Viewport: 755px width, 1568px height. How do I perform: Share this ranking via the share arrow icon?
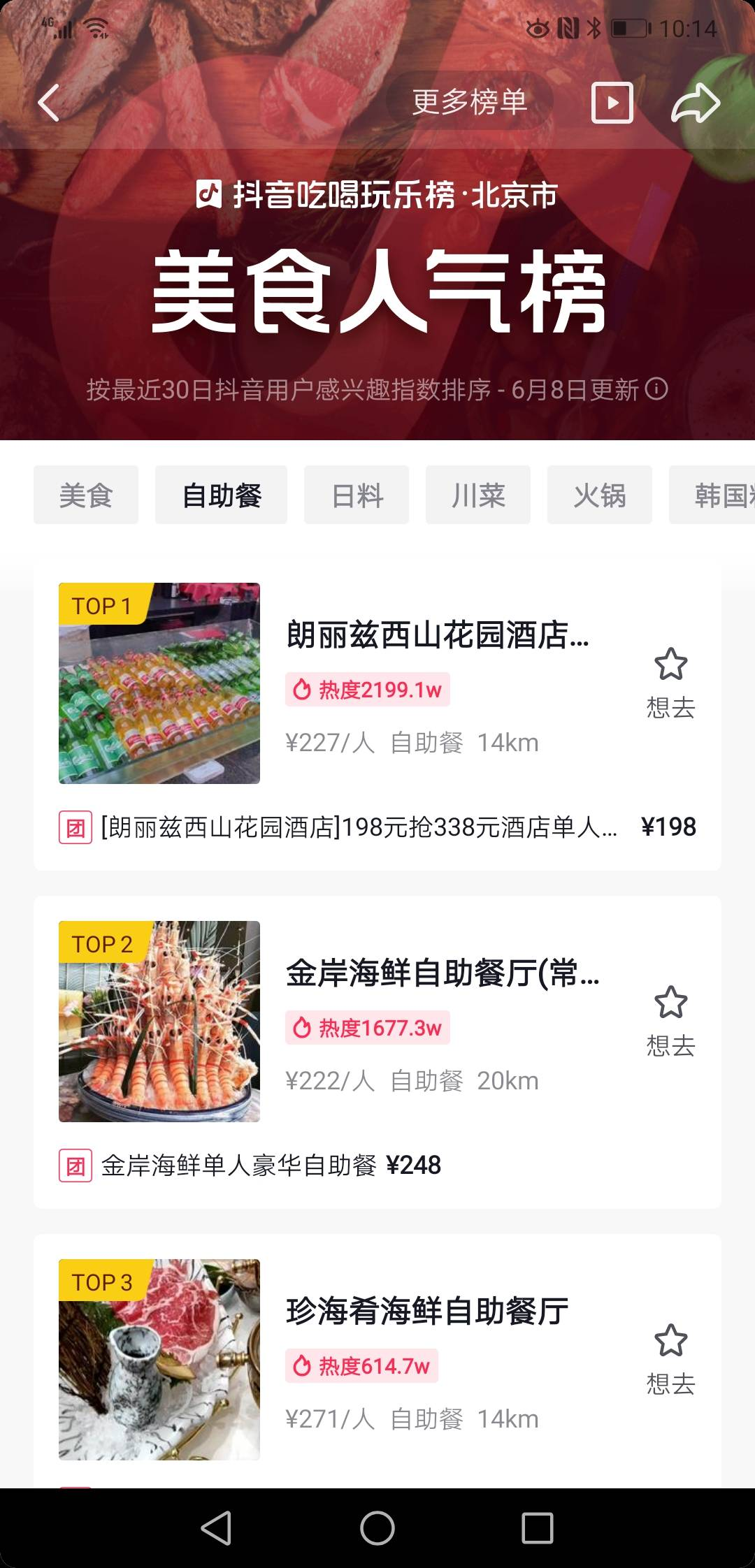pos(695,103)
